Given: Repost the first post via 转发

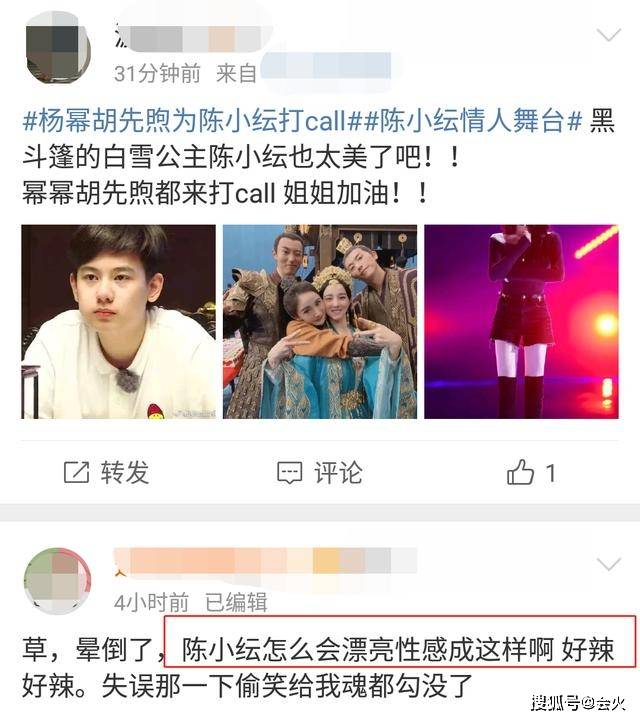Looking at the screenshot, I should 106,473.
